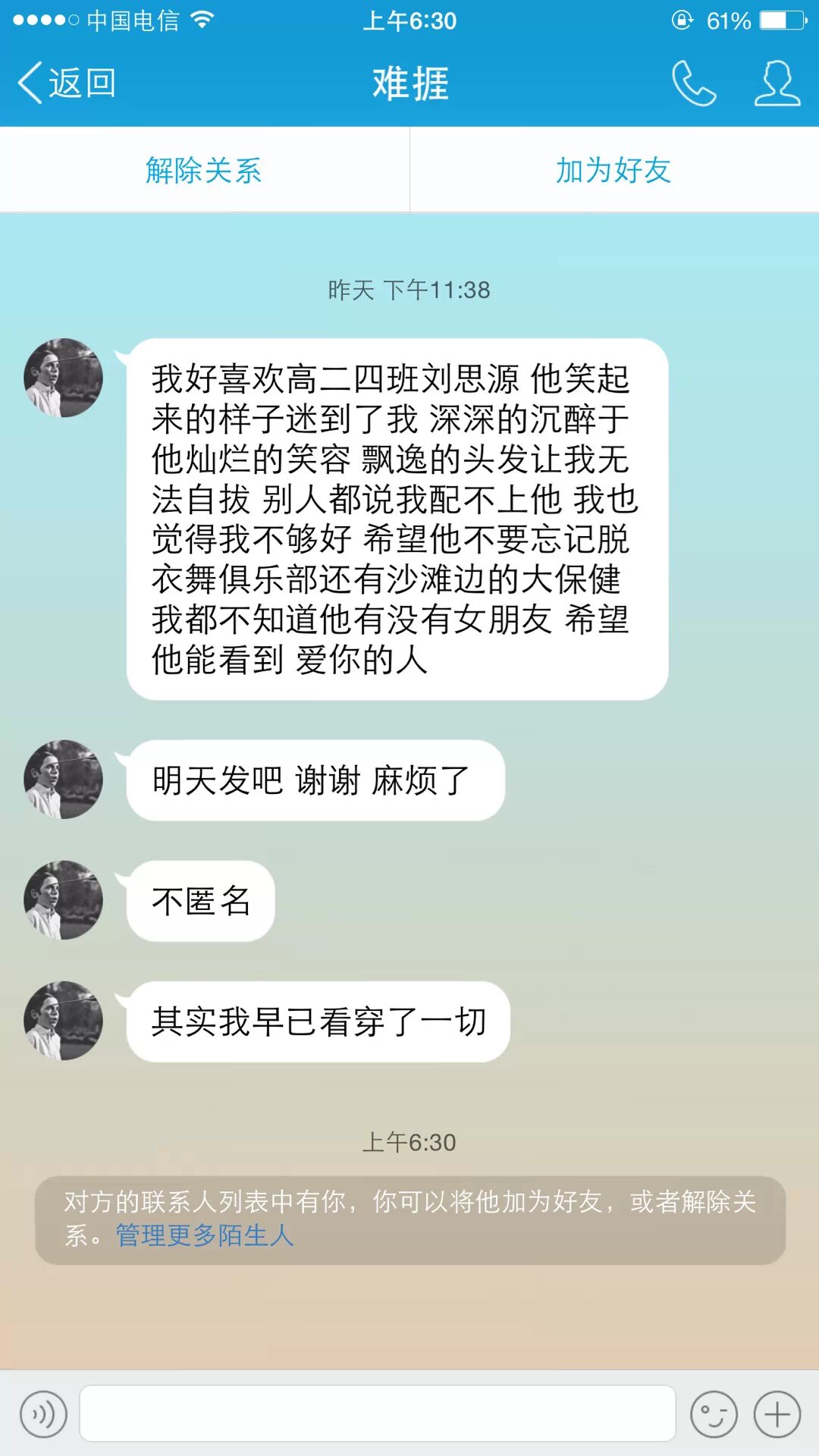
Task: Open the contact profile icon
Action: pyautogui.click(x=777, y=83)
